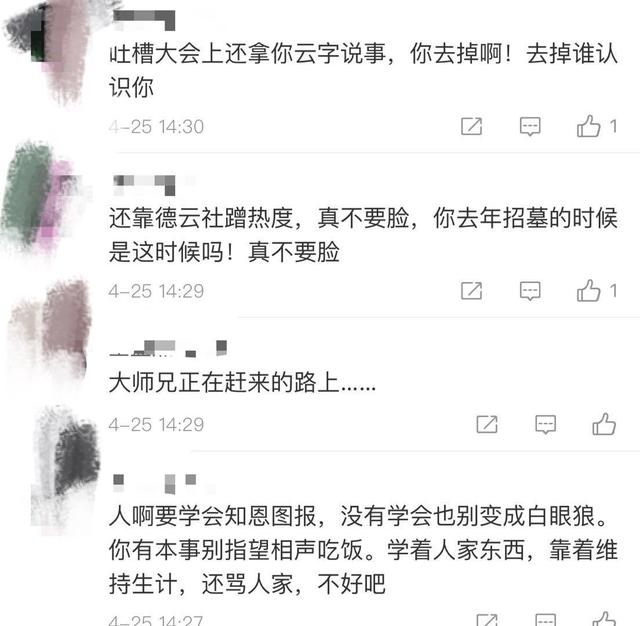Reply to the 吐槽大会上 comment
This screenshot has width=640, height=626.
531,126
